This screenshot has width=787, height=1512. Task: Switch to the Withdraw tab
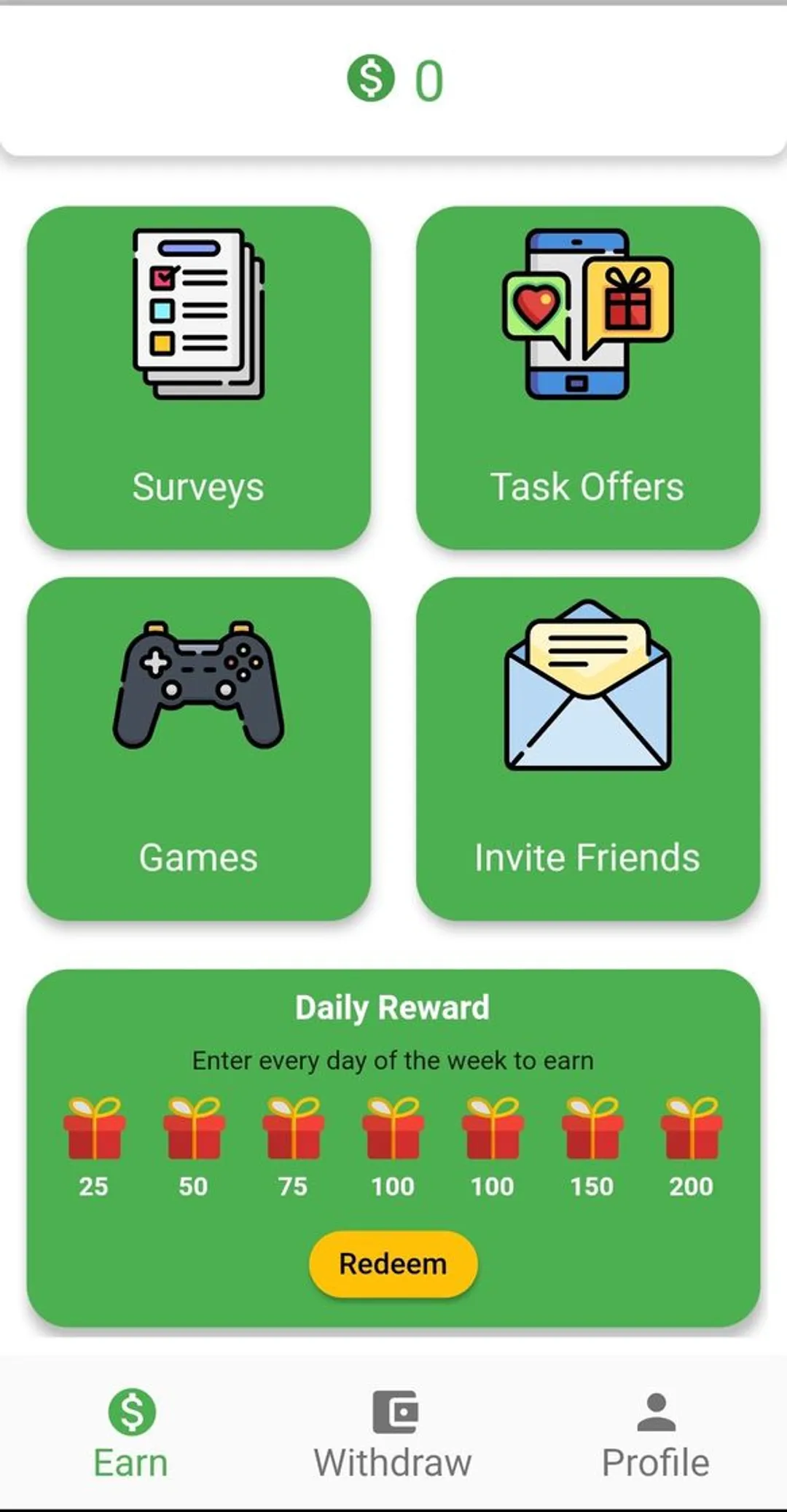pyautogui.click(x=393, y=1434)
